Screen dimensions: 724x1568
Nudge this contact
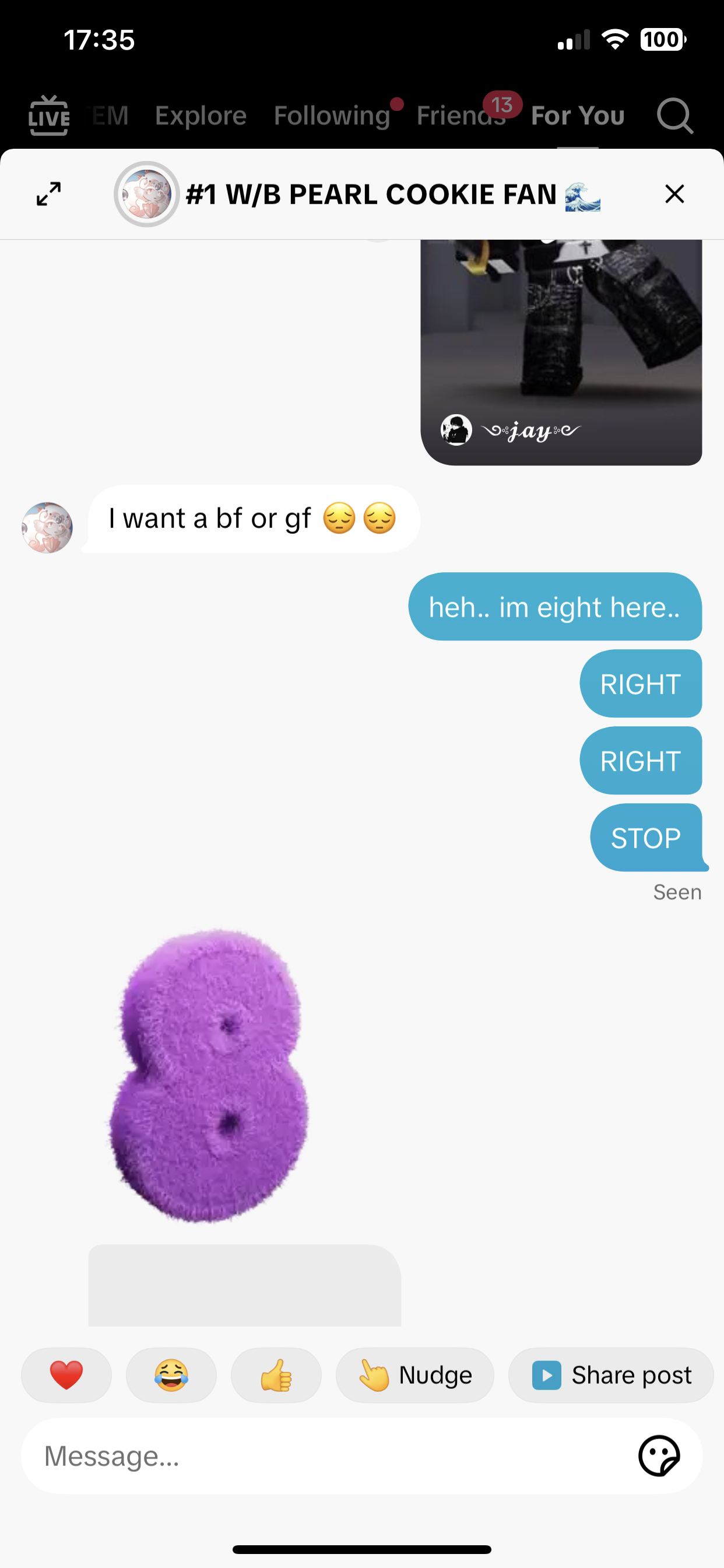(x=415, y=1375)
